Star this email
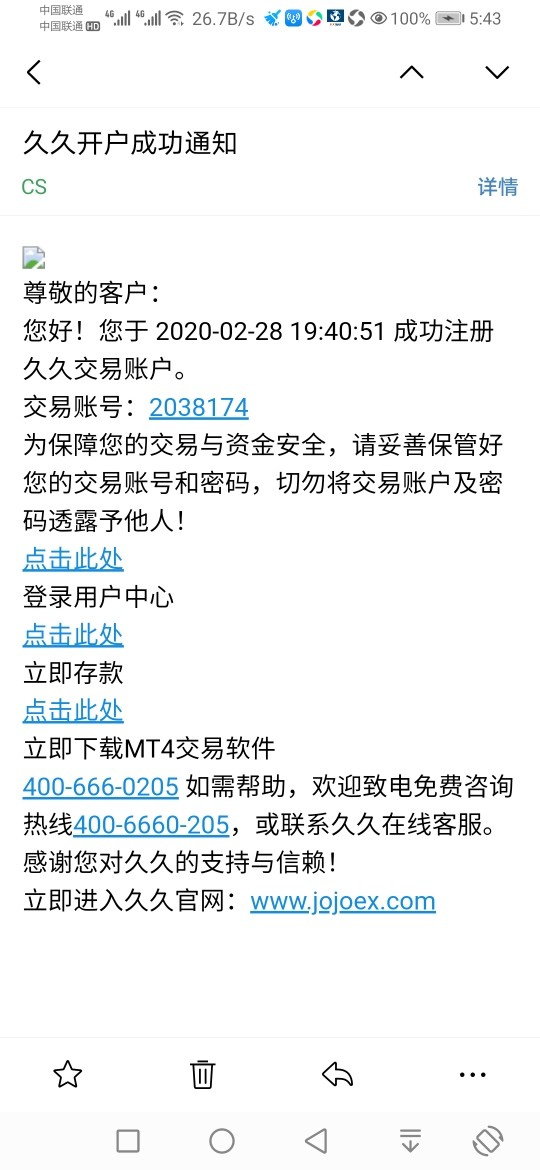 (67, 1074)
